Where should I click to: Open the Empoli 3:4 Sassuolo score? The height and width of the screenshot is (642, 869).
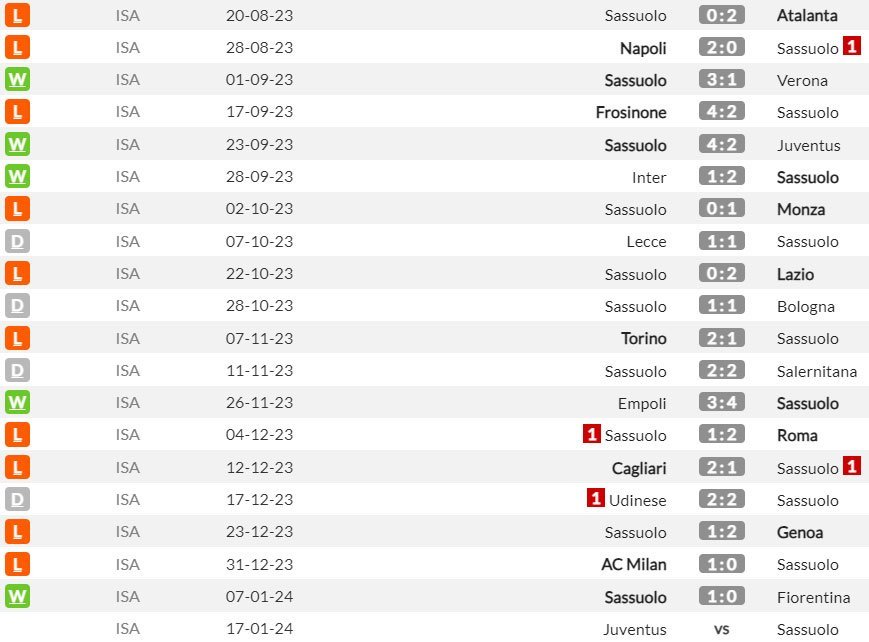(x=720, y=403)
